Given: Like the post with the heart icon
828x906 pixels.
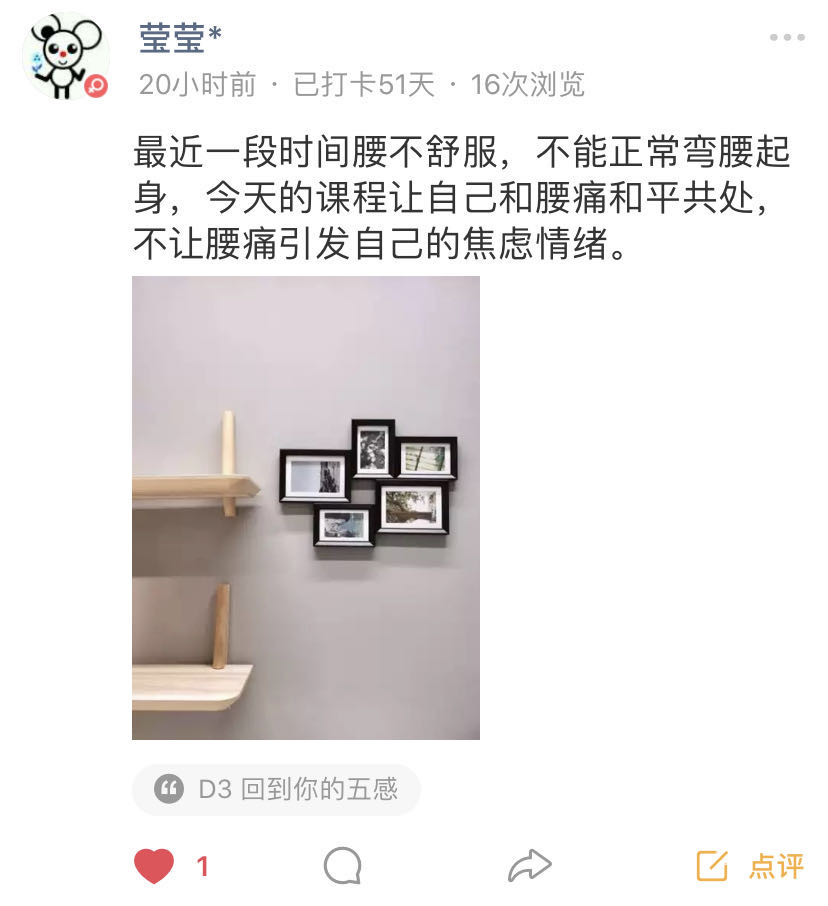Looking at the screenshot, I should 154,866.
